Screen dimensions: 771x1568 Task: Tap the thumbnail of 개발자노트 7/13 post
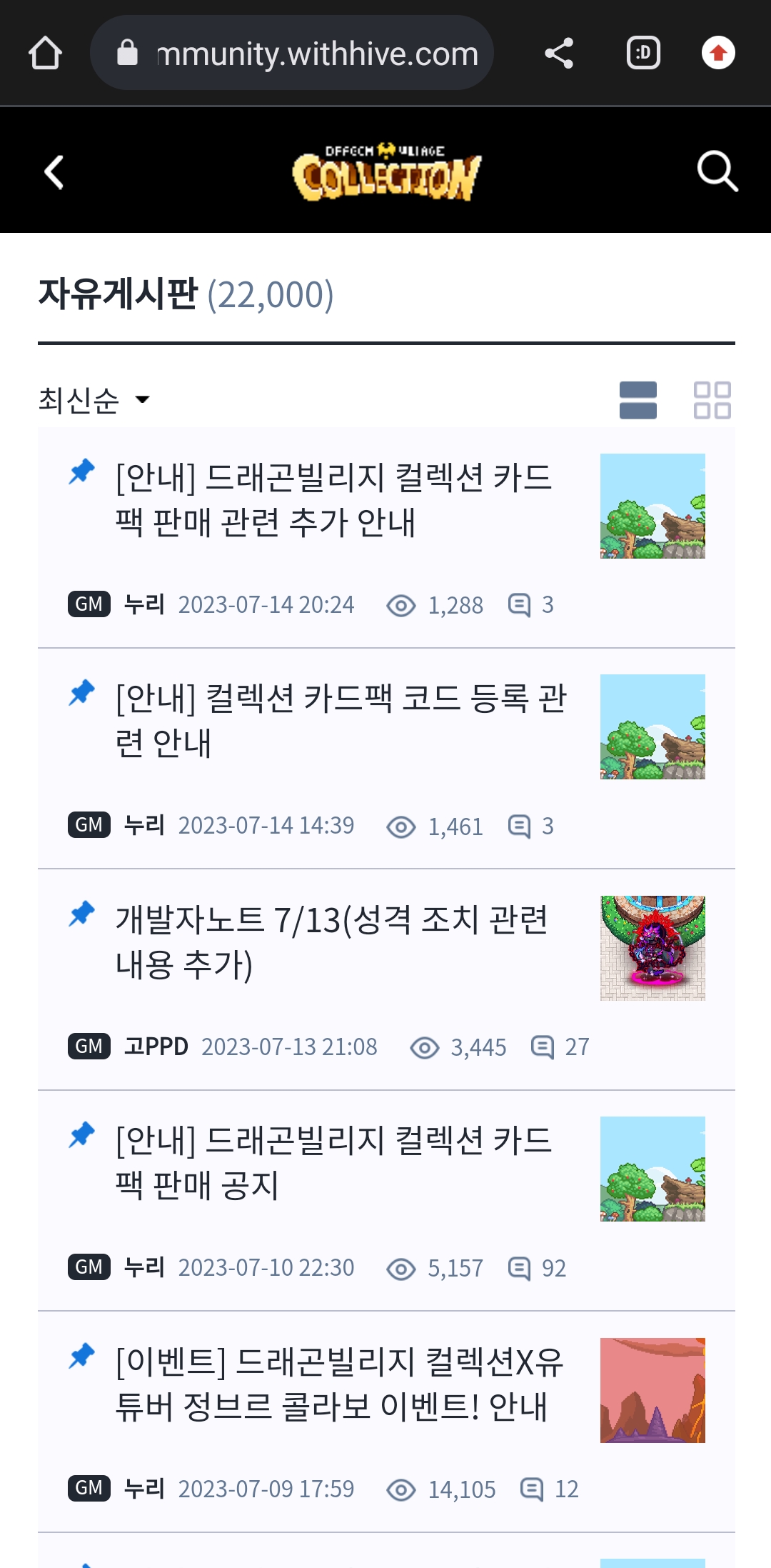652,948
